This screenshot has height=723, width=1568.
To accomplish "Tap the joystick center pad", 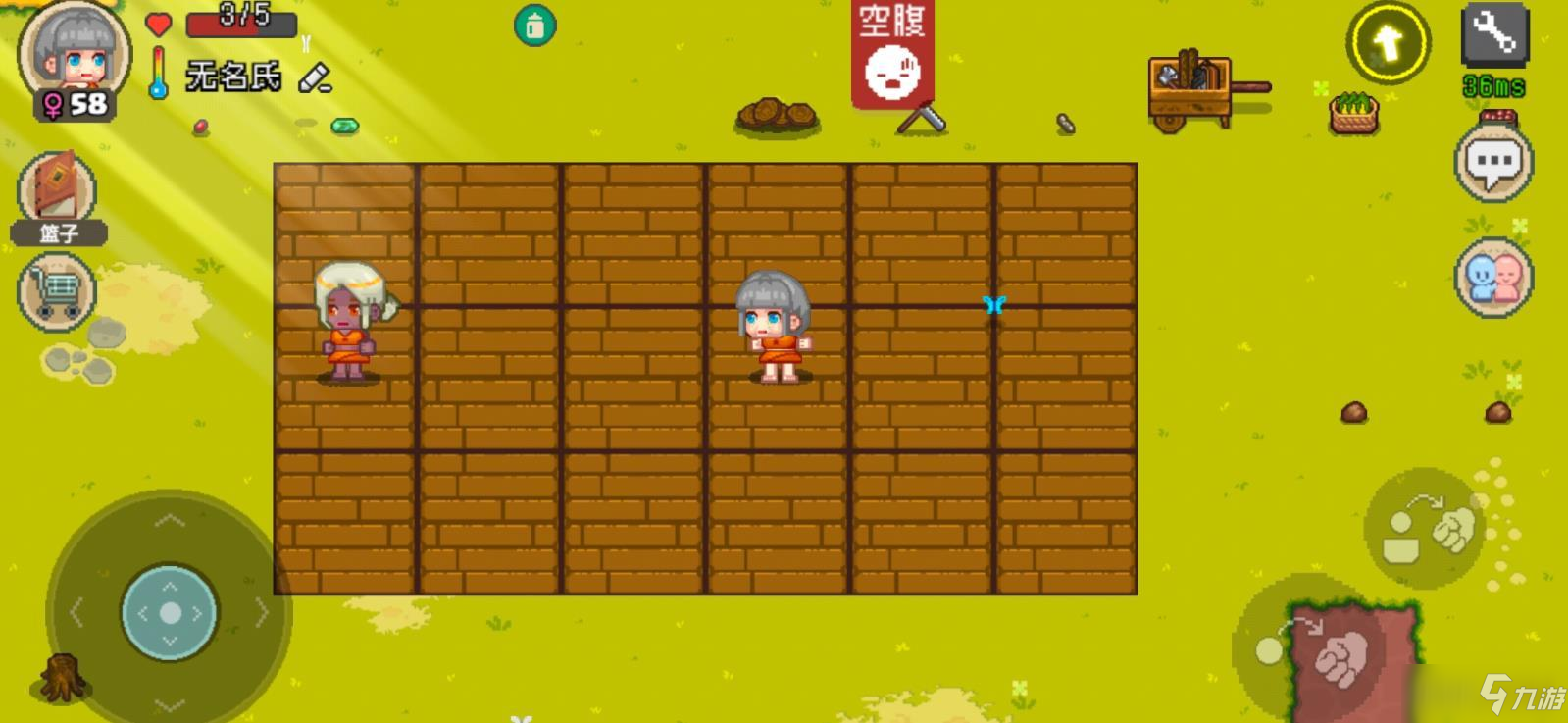I will [170, 612].
